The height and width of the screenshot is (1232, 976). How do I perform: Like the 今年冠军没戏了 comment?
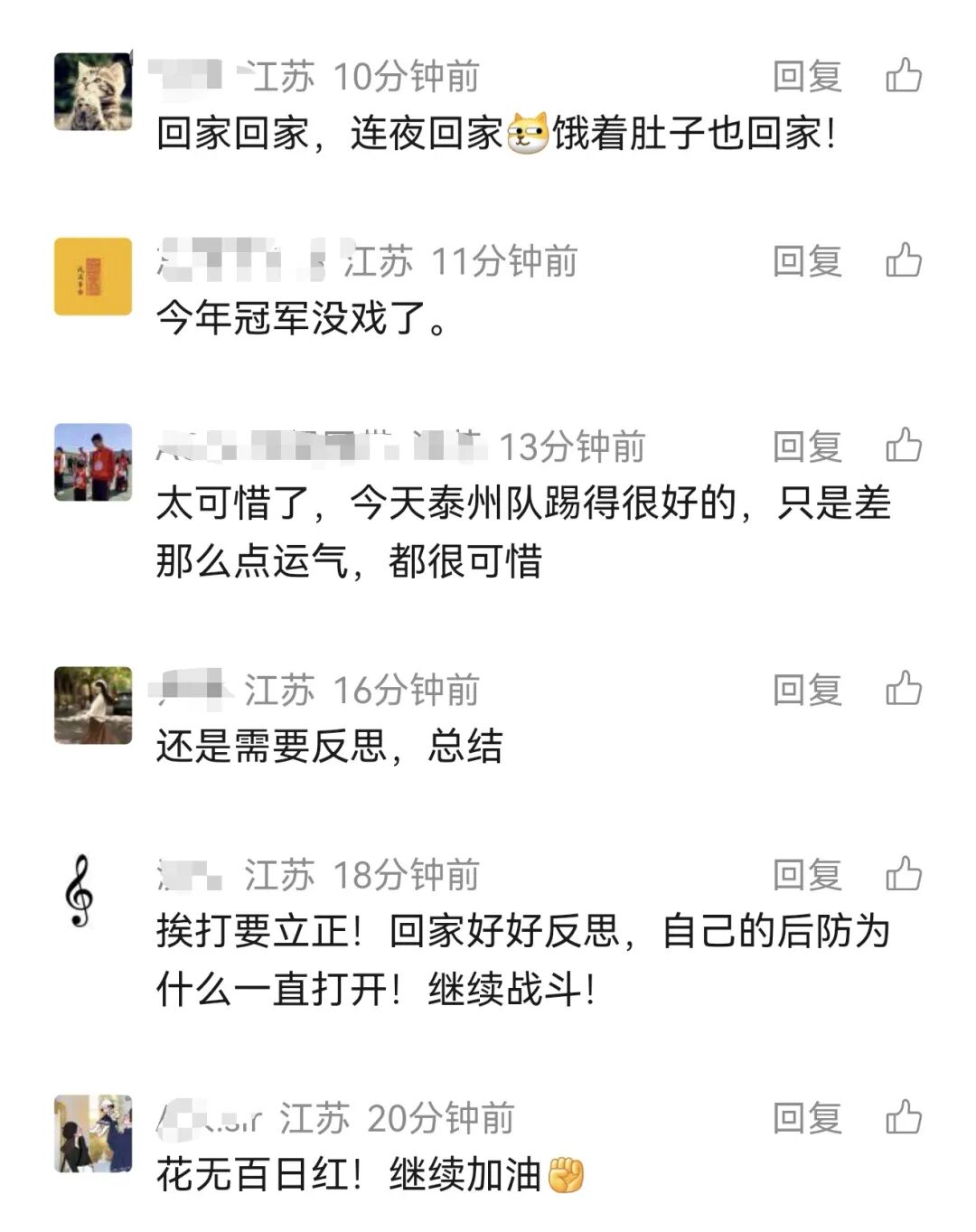tap(904, 260)
